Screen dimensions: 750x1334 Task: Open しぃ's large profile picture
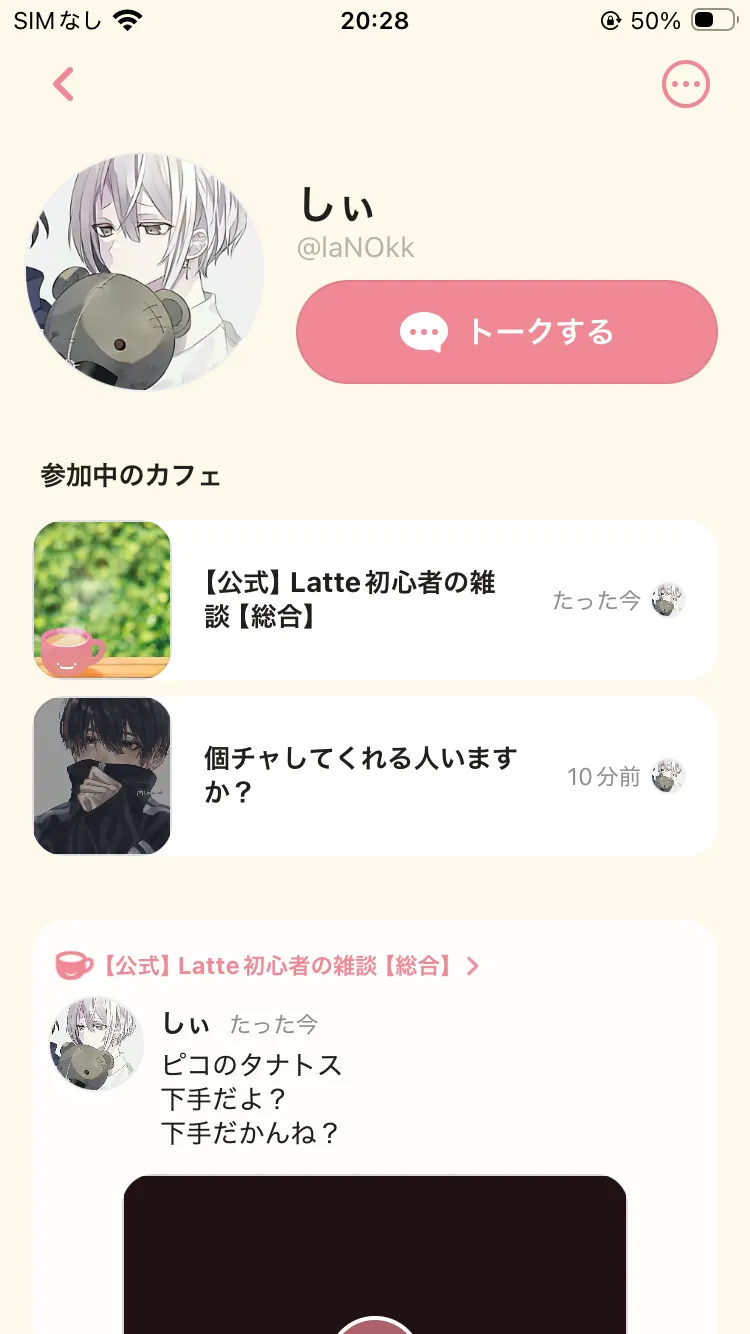pyautogui.click(x=145, y=272)
